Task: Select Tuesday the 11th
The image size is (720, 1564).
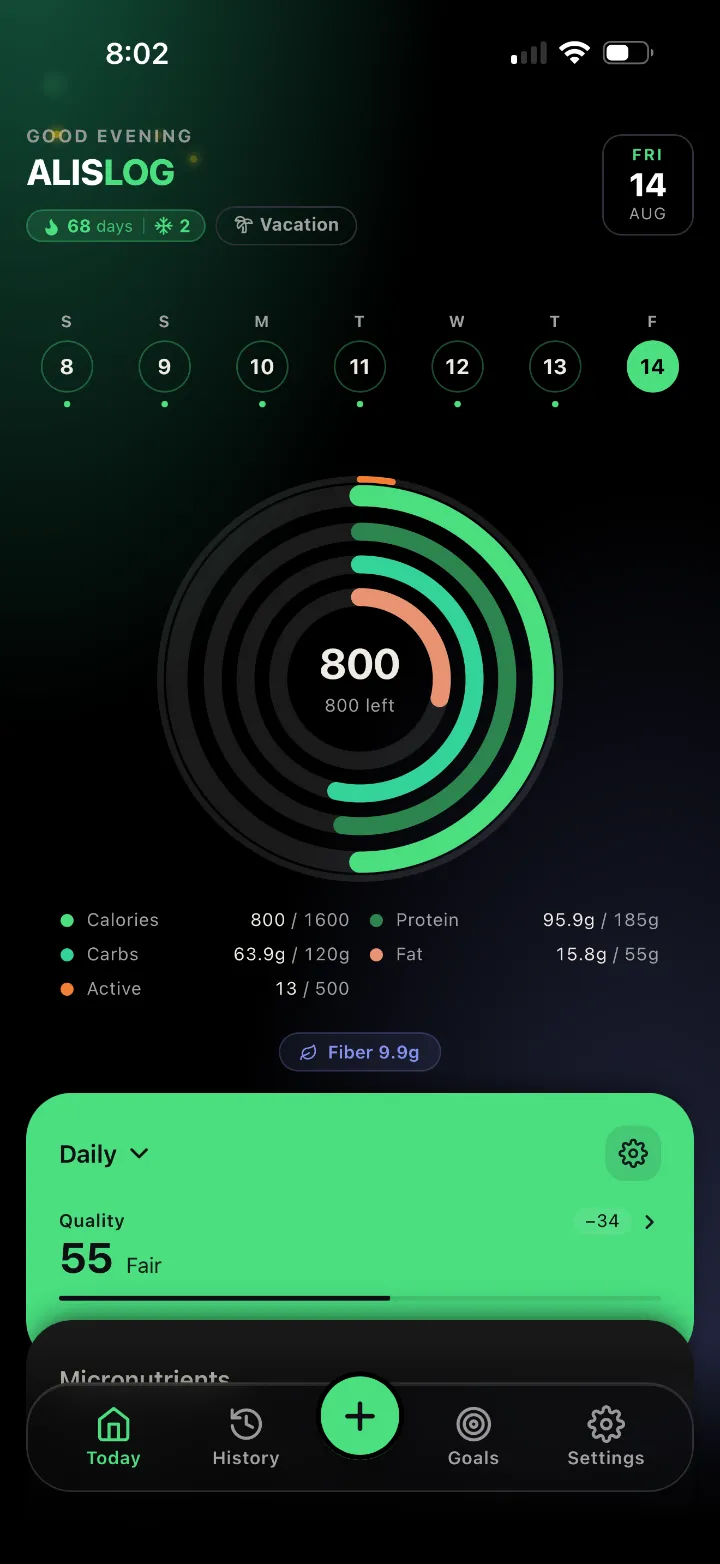Action: (360, 367)
